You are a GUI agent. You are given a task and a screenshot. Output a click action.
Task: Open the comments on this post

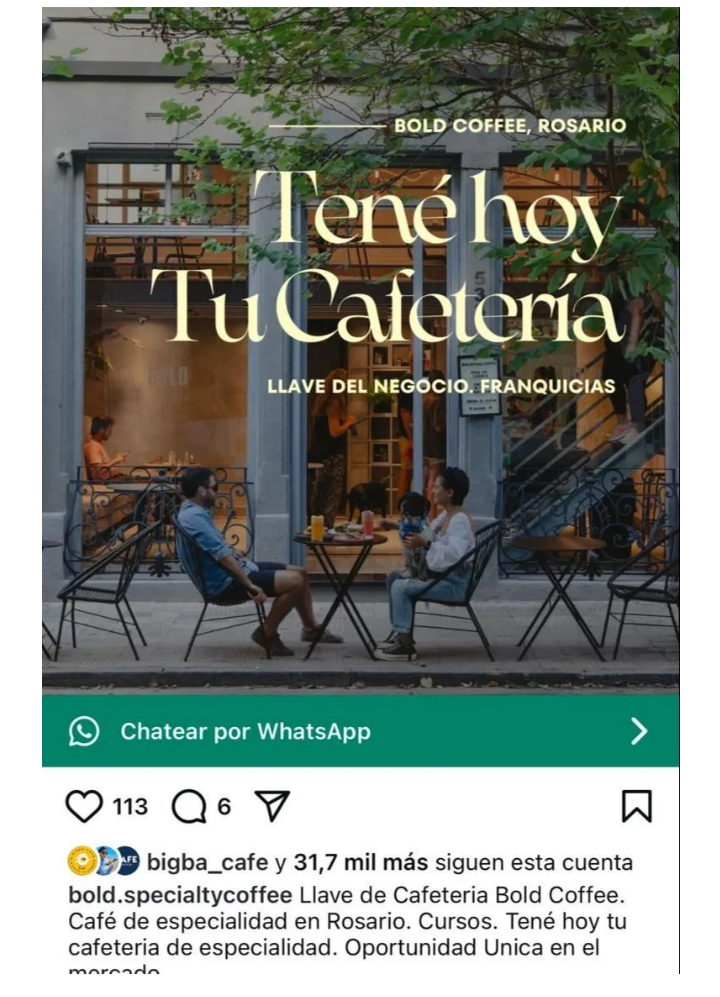tap(188, 806)
